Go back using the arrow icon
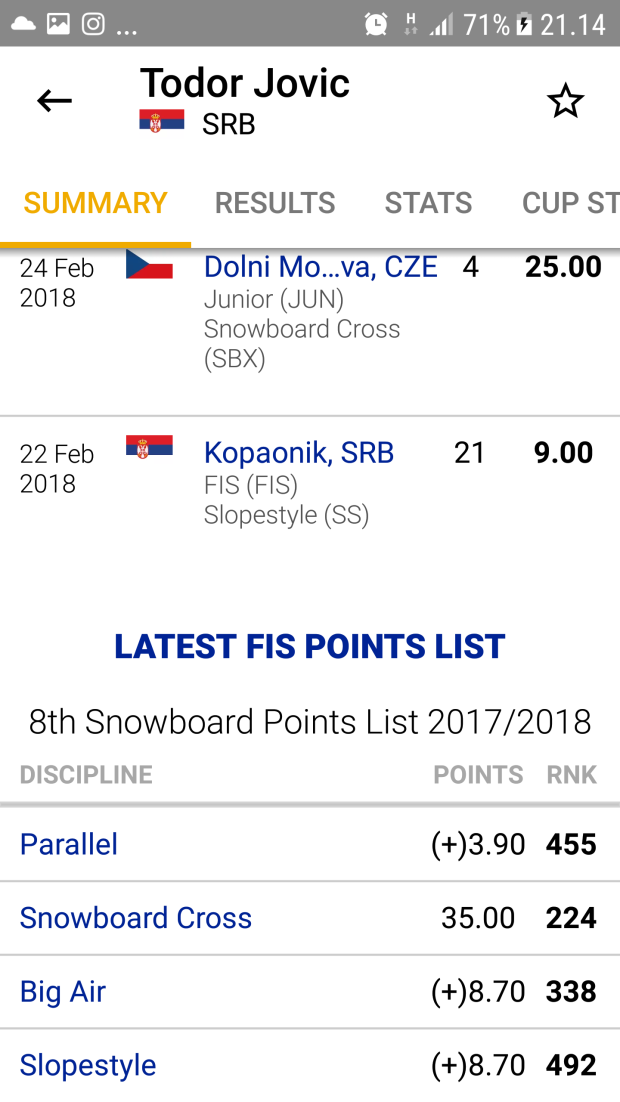The height and width of the screenshot is (1102, 620). coord(54,100)
